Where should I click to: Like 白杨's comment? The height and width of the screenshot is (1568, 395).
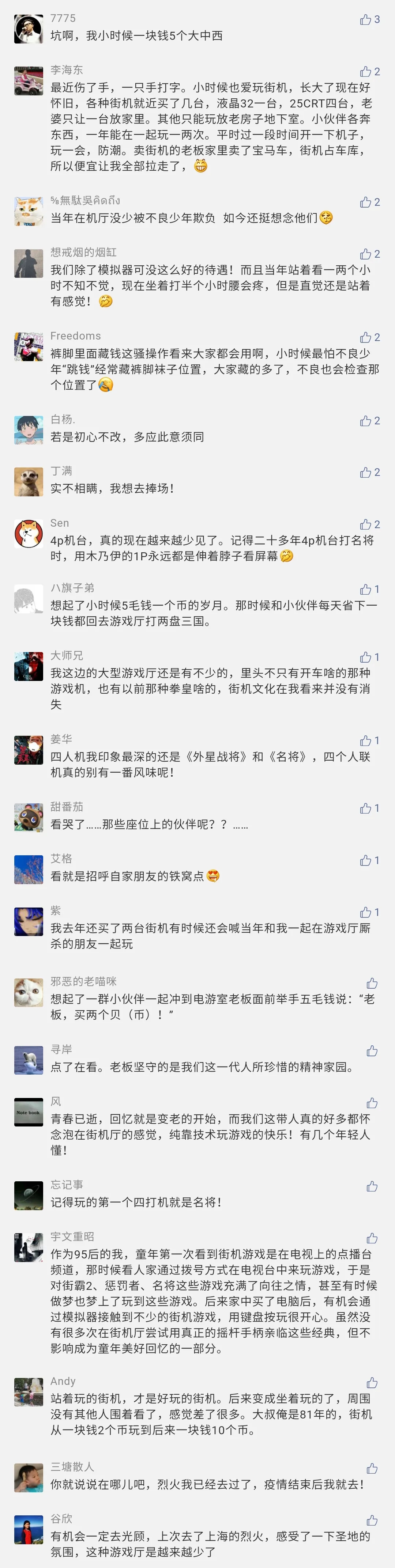[x=365, y=421]
